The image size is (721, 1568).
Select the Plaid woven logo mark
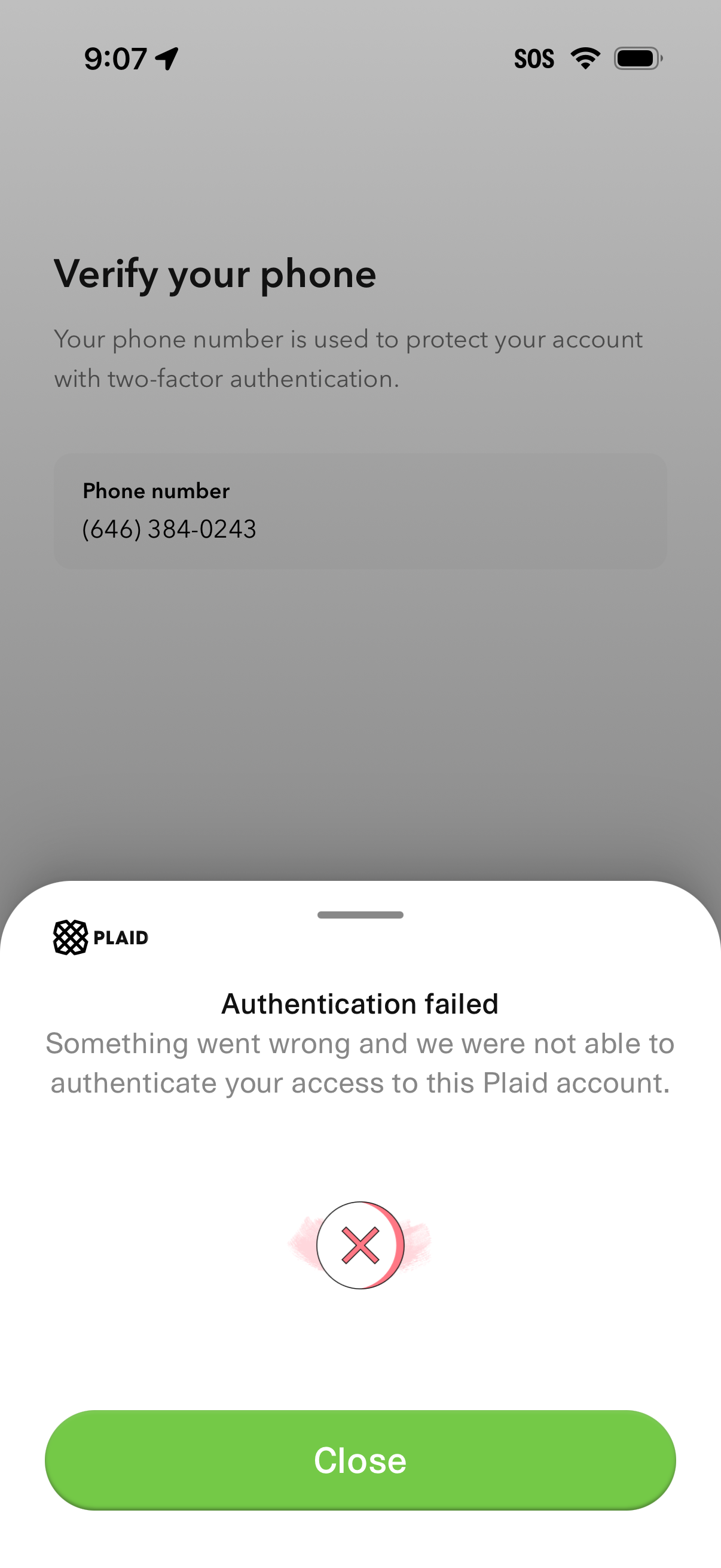[x=71, y=936]
